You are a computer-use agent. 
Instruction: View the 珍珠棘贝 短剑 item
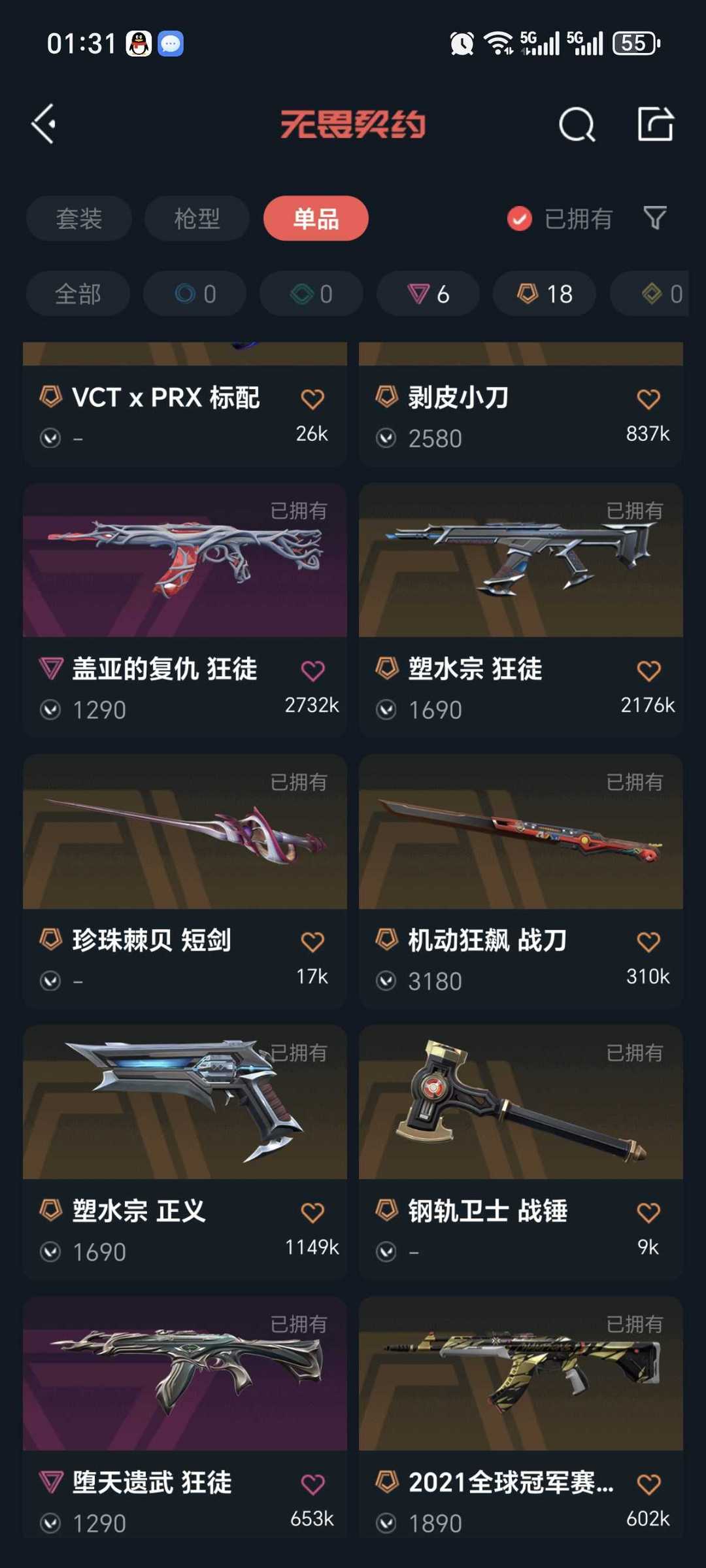coord(185,881)
